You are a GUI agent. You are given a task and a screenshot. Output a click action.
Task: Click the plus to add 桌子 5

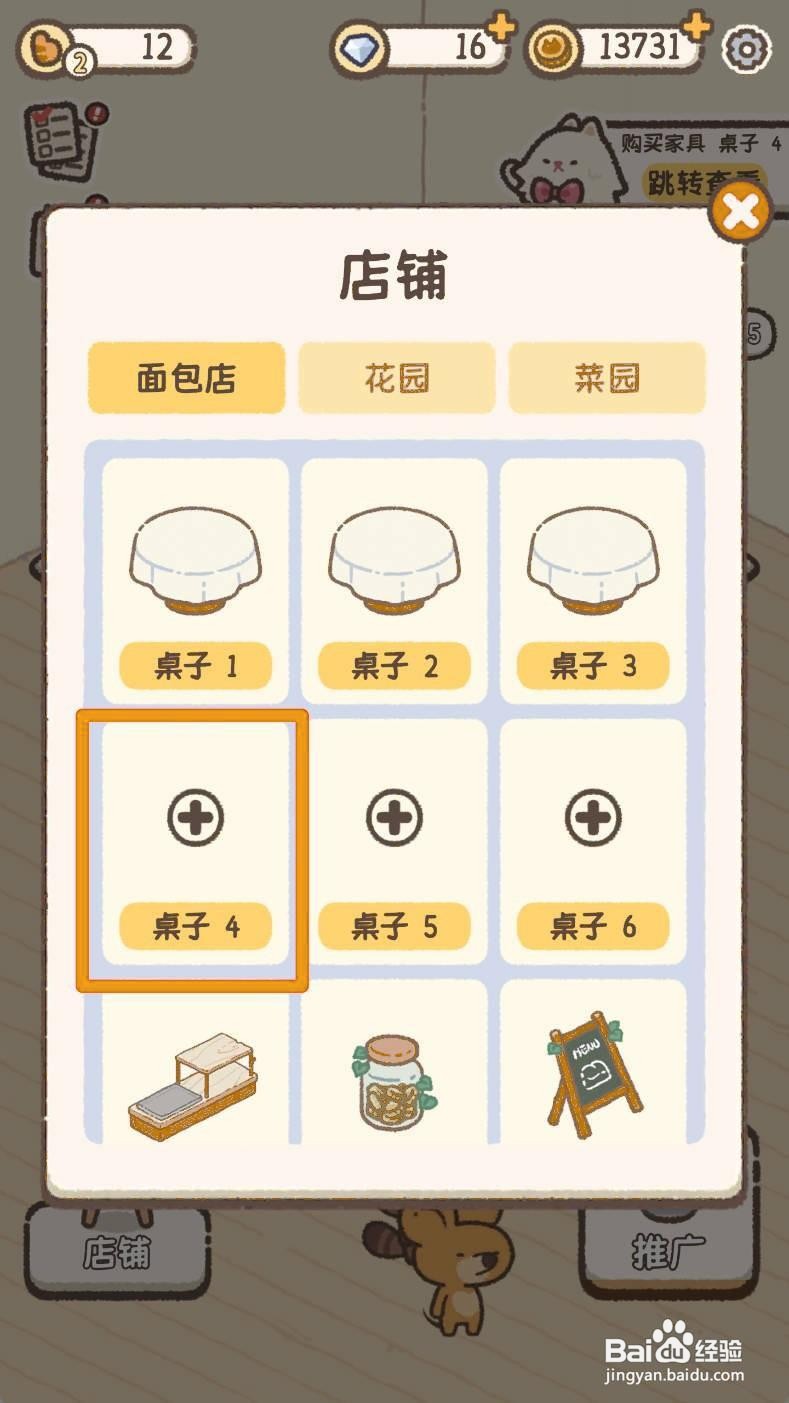[394, 817]
